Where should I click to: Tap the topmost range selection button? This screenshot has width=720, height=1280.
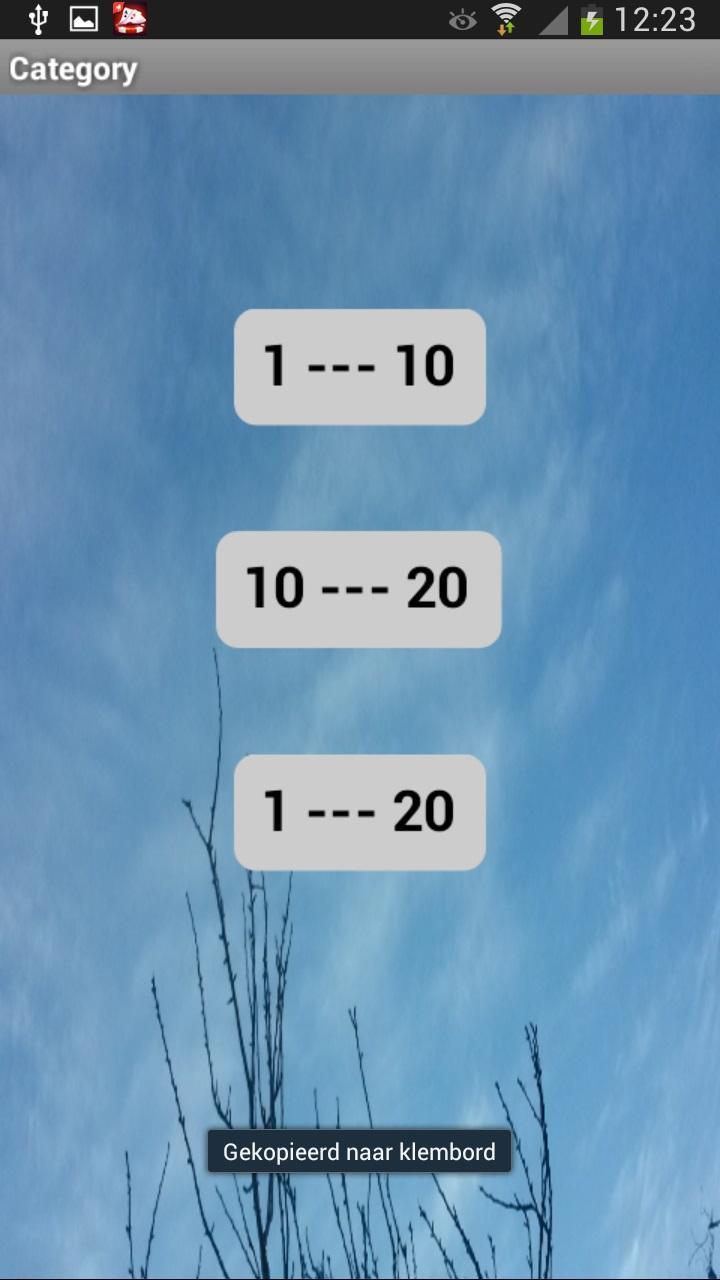click(x=359, y=366)
